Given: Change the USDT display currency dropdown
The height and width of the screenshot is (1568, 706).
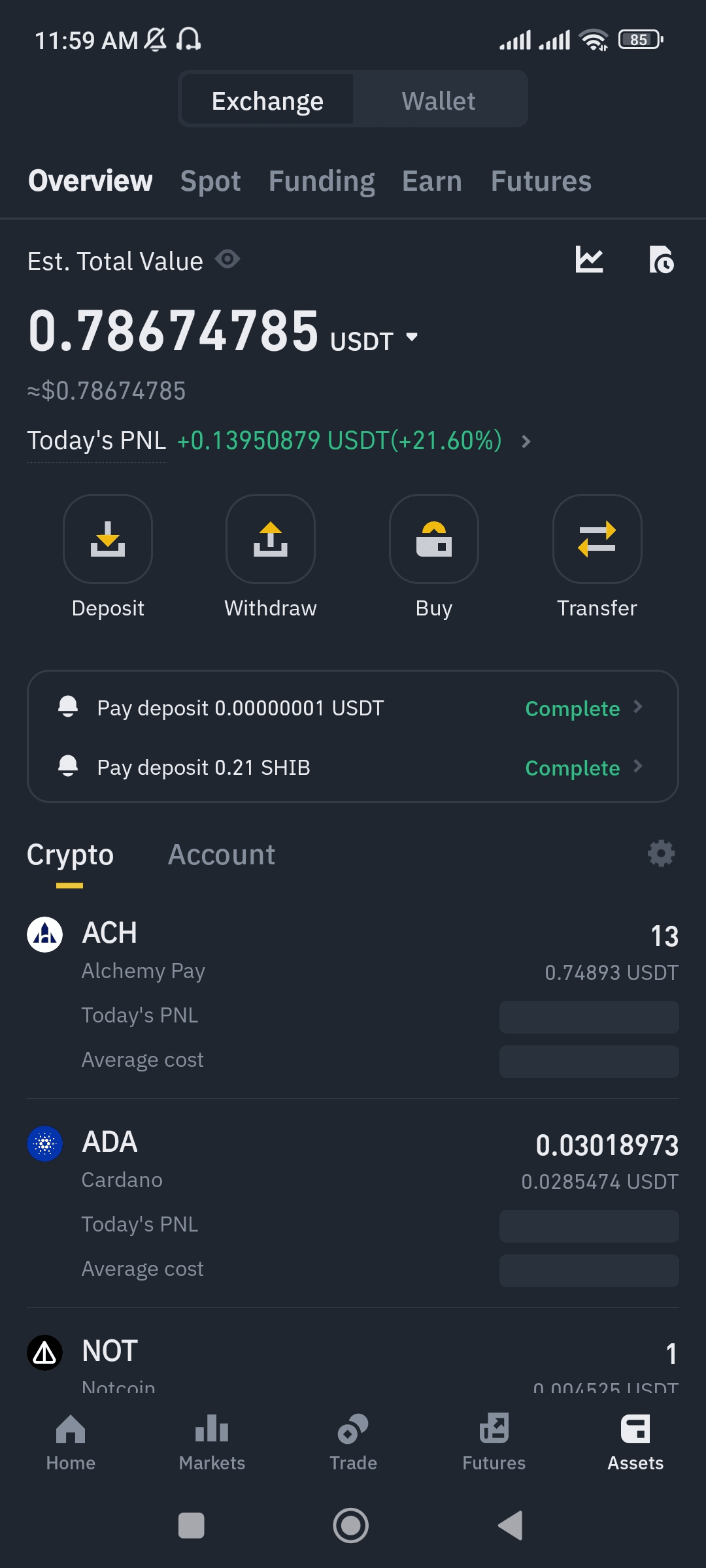Looking at the screenshot, I should (x=412, y=337).
